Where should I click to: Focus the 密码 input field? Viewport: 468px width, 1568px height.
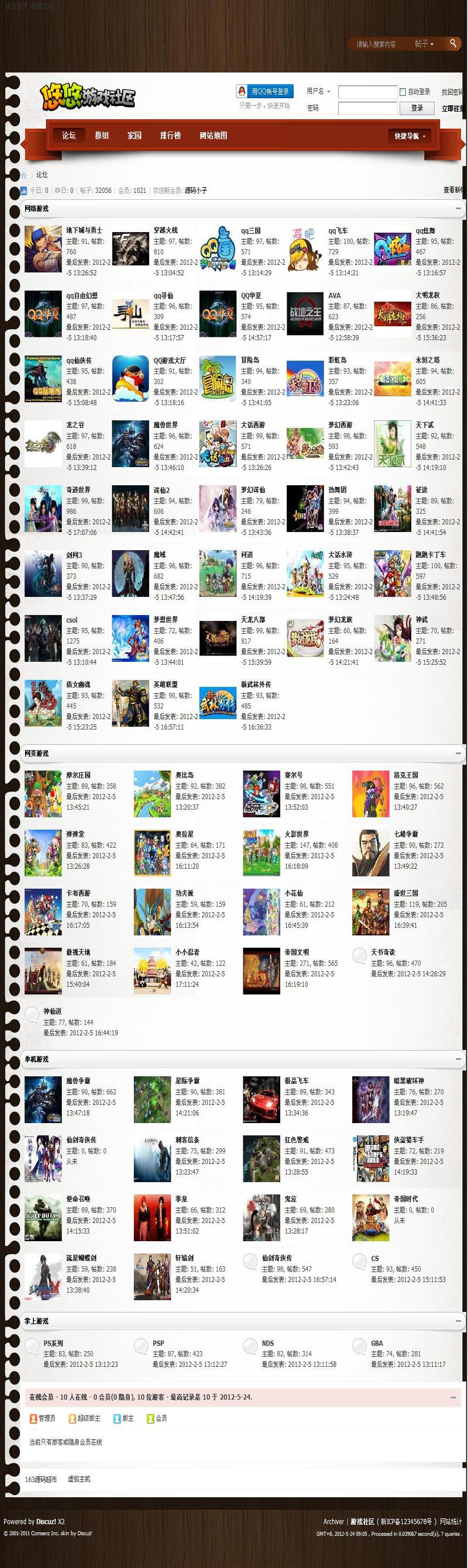point(367,108)
